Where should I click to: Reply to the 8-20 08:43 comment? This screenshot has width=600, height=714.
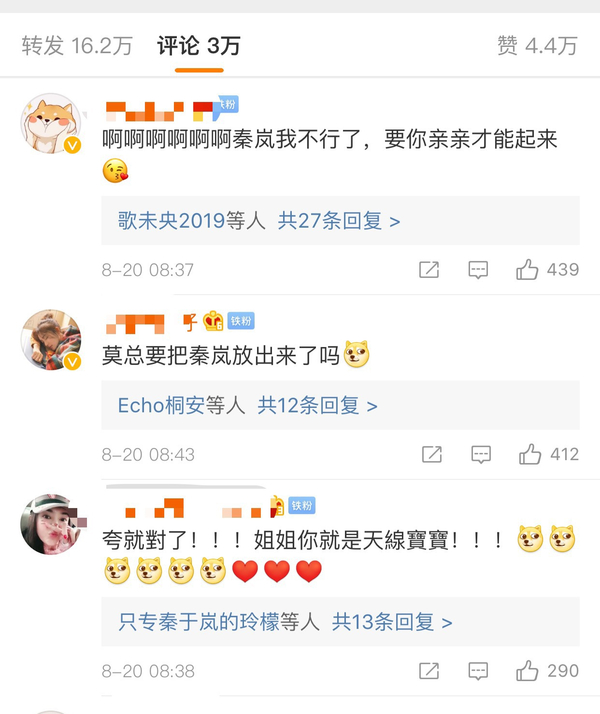(479, 454)
